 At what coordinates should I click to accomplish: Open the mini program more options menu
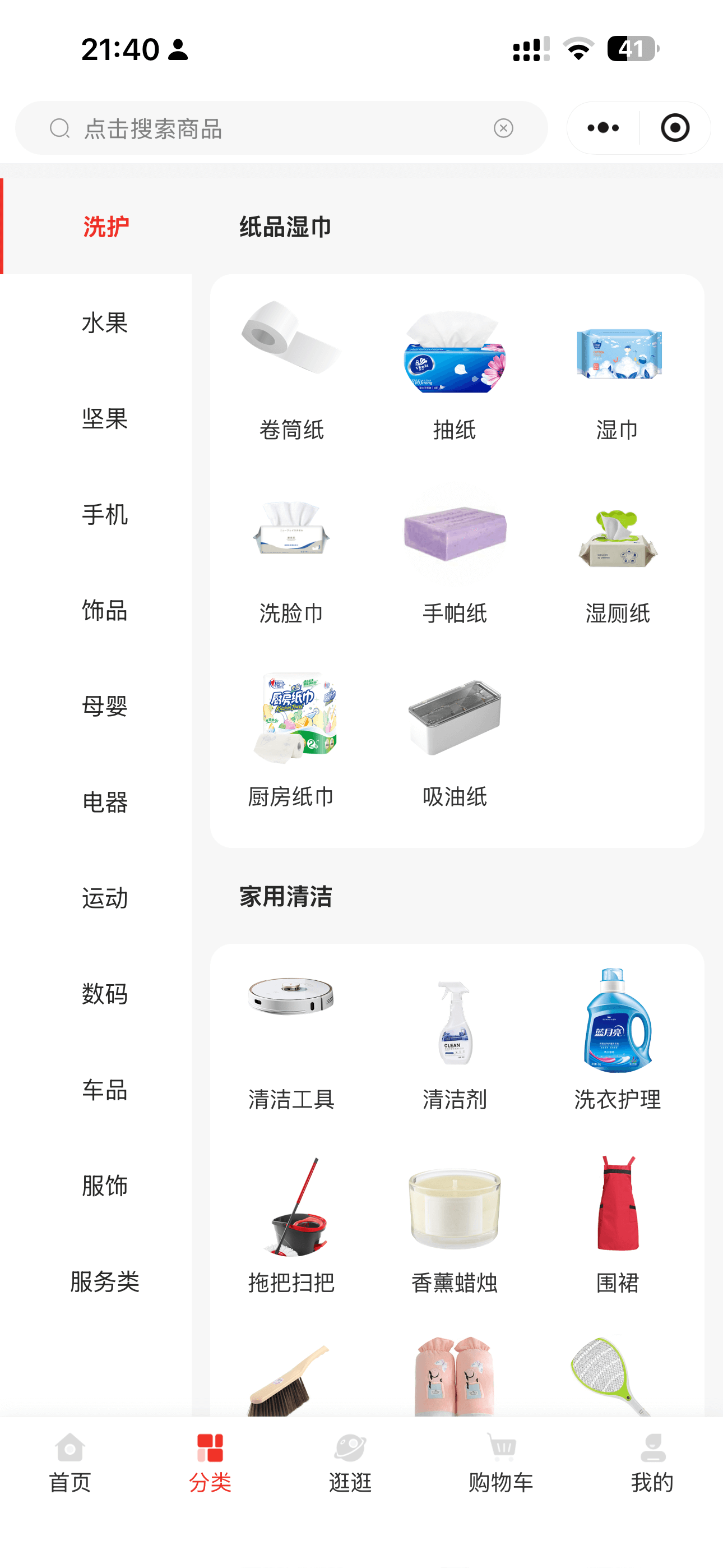[x=603, y=128]
